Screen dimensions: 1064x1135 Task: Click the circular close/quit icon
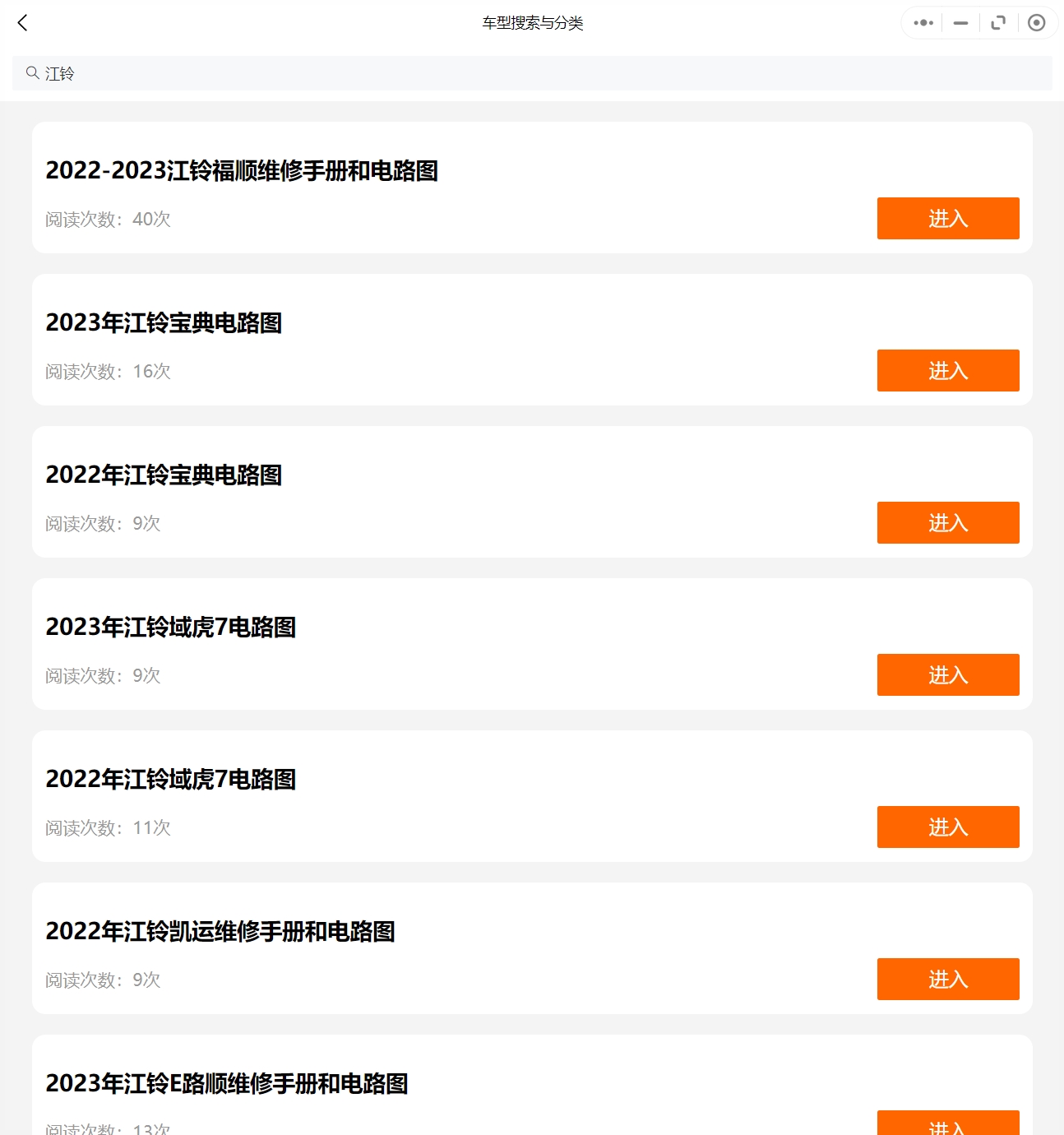(x=1036, y=22)
